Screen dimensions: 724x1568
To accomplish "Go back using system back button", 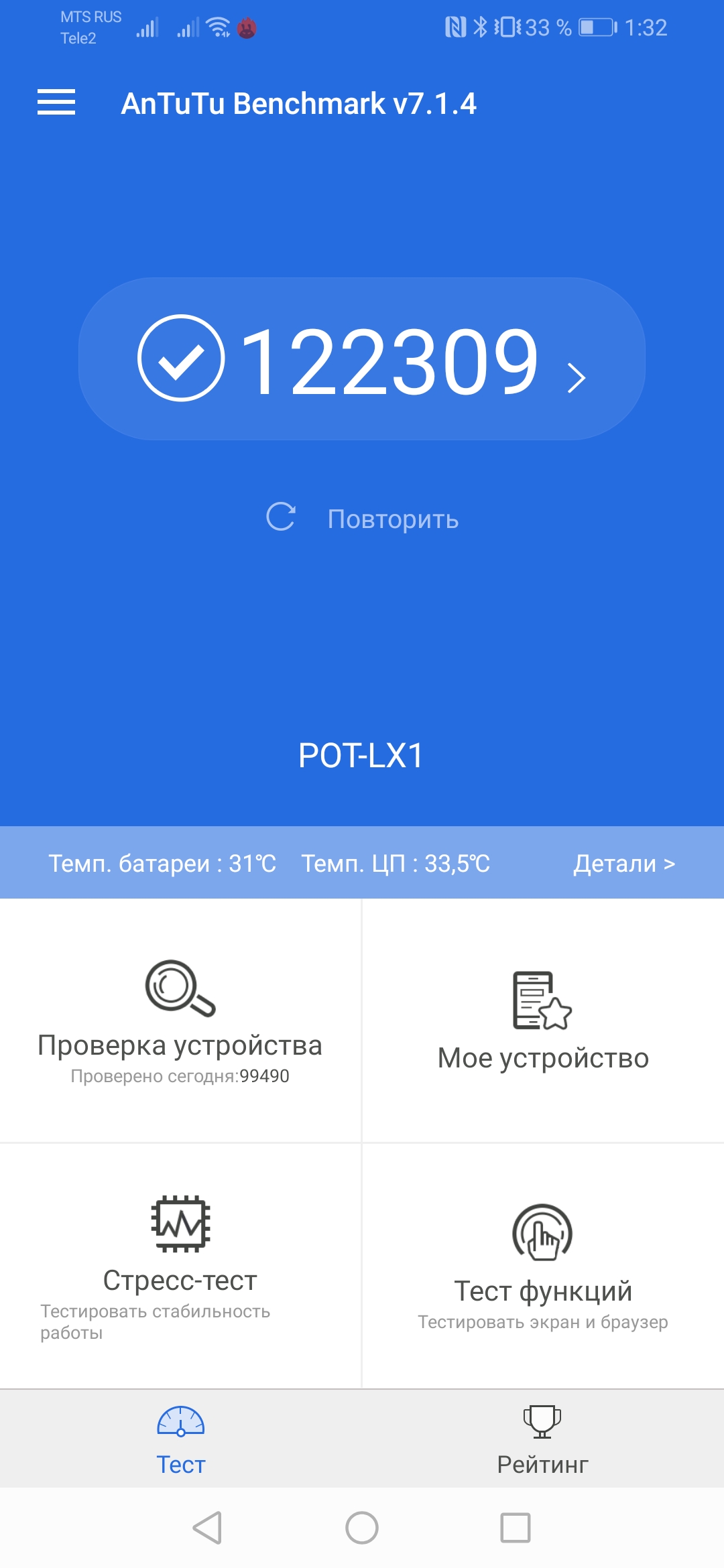I will click(x=207, y=1528).
